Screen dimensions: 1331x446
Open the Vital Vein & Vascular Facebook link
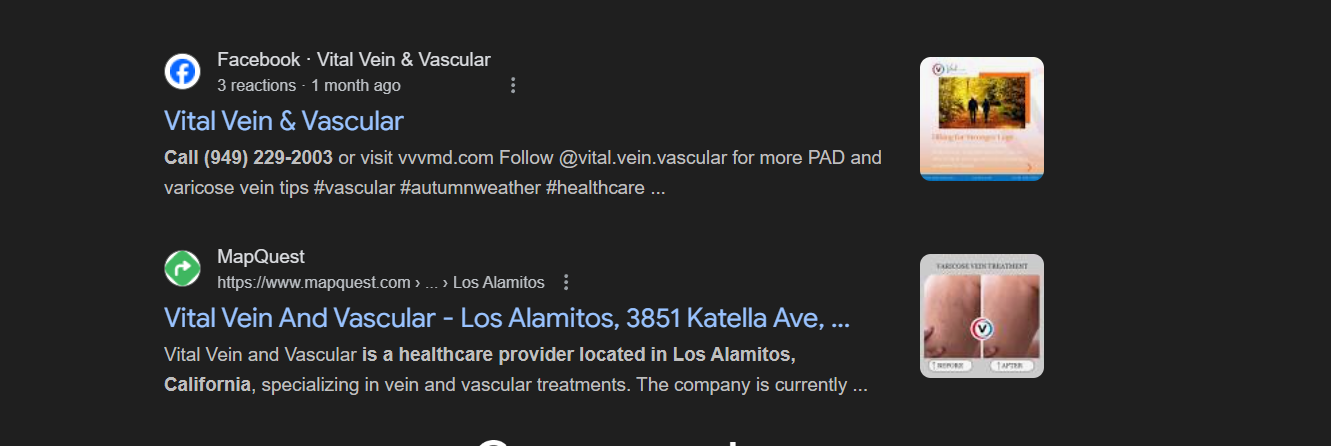point(283,121)
